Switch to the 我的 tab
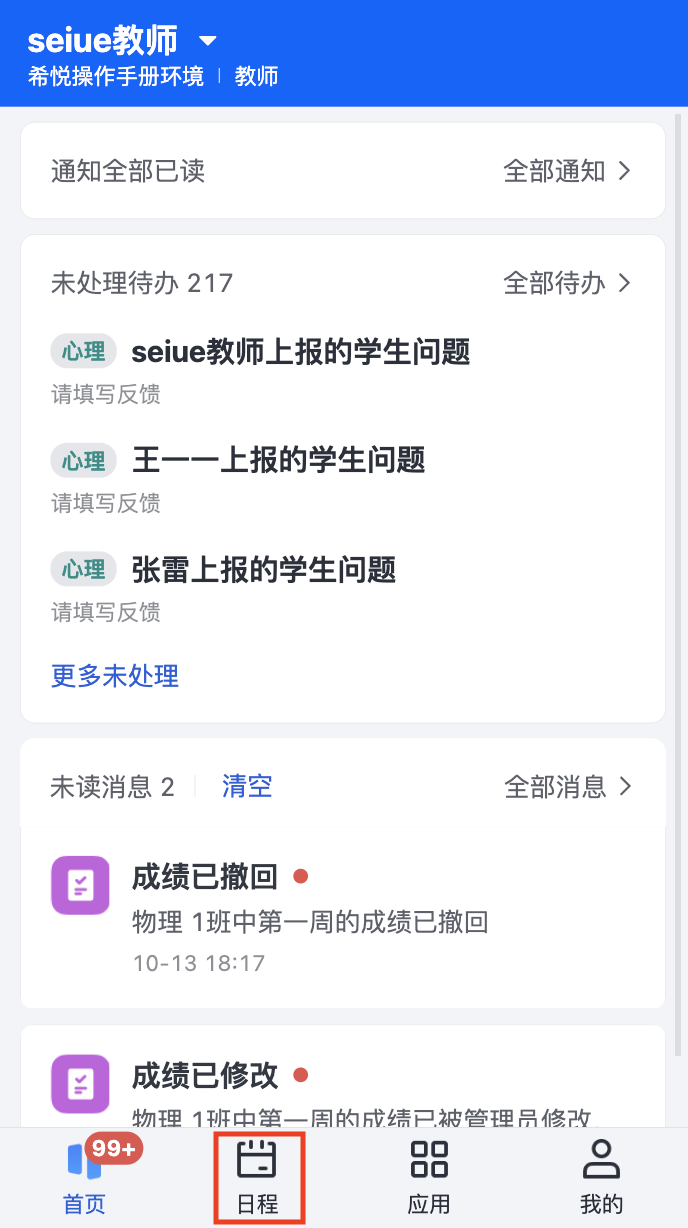688x1228 pixels. click(601, 1178)
